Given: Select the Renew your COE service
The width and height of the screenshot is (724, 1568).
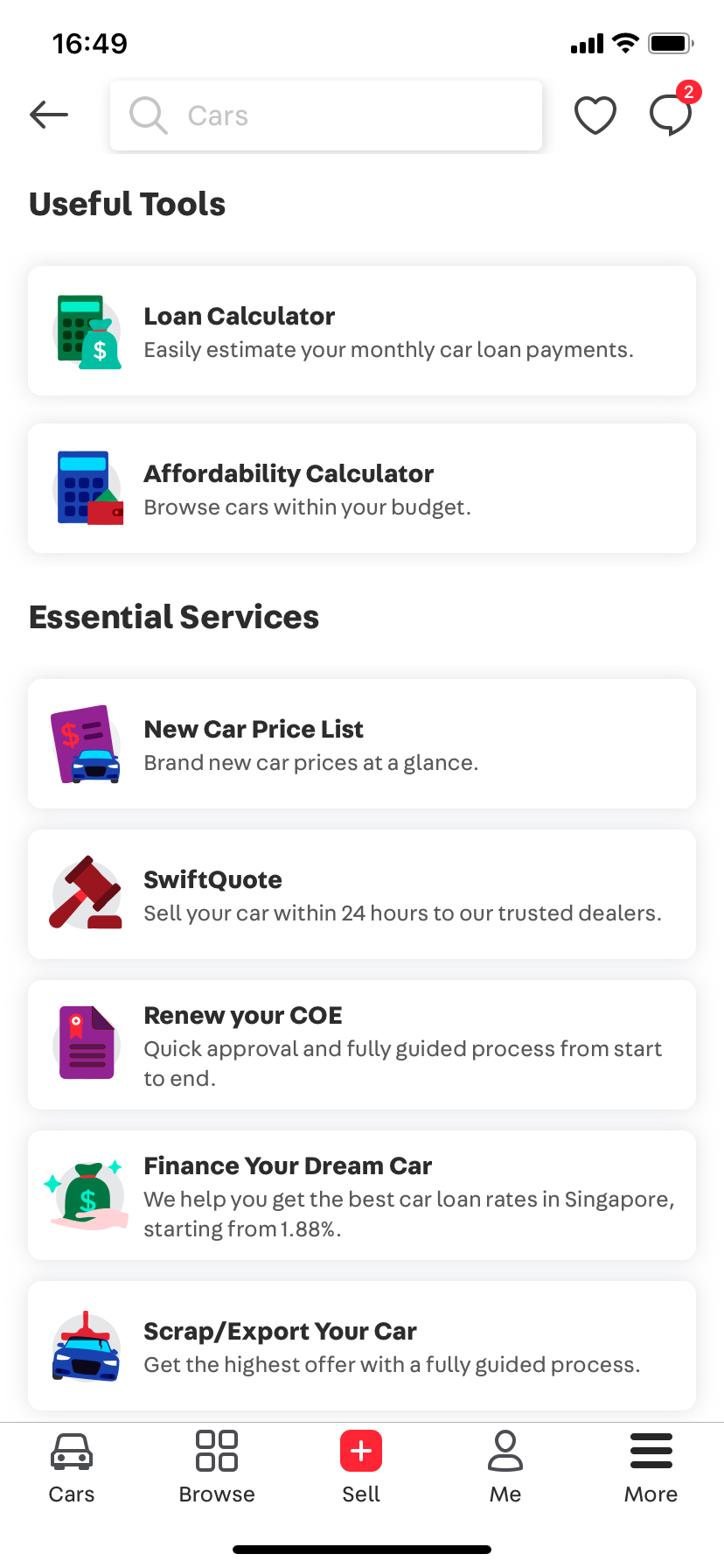Looking at the screenshot, I should [362, 1045].
